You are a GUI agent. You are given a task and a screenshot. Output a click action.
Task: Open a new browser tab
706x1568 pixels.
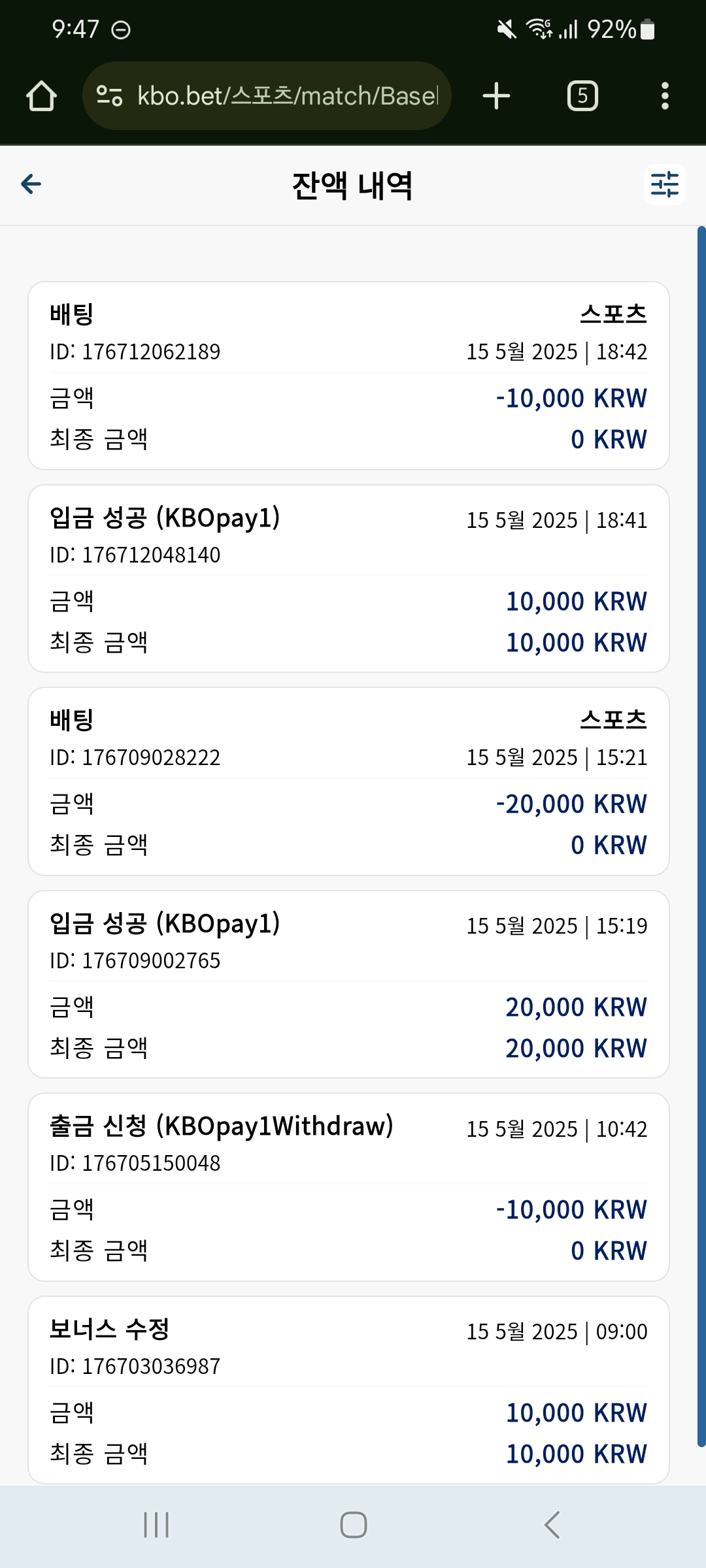pos(496,96)
